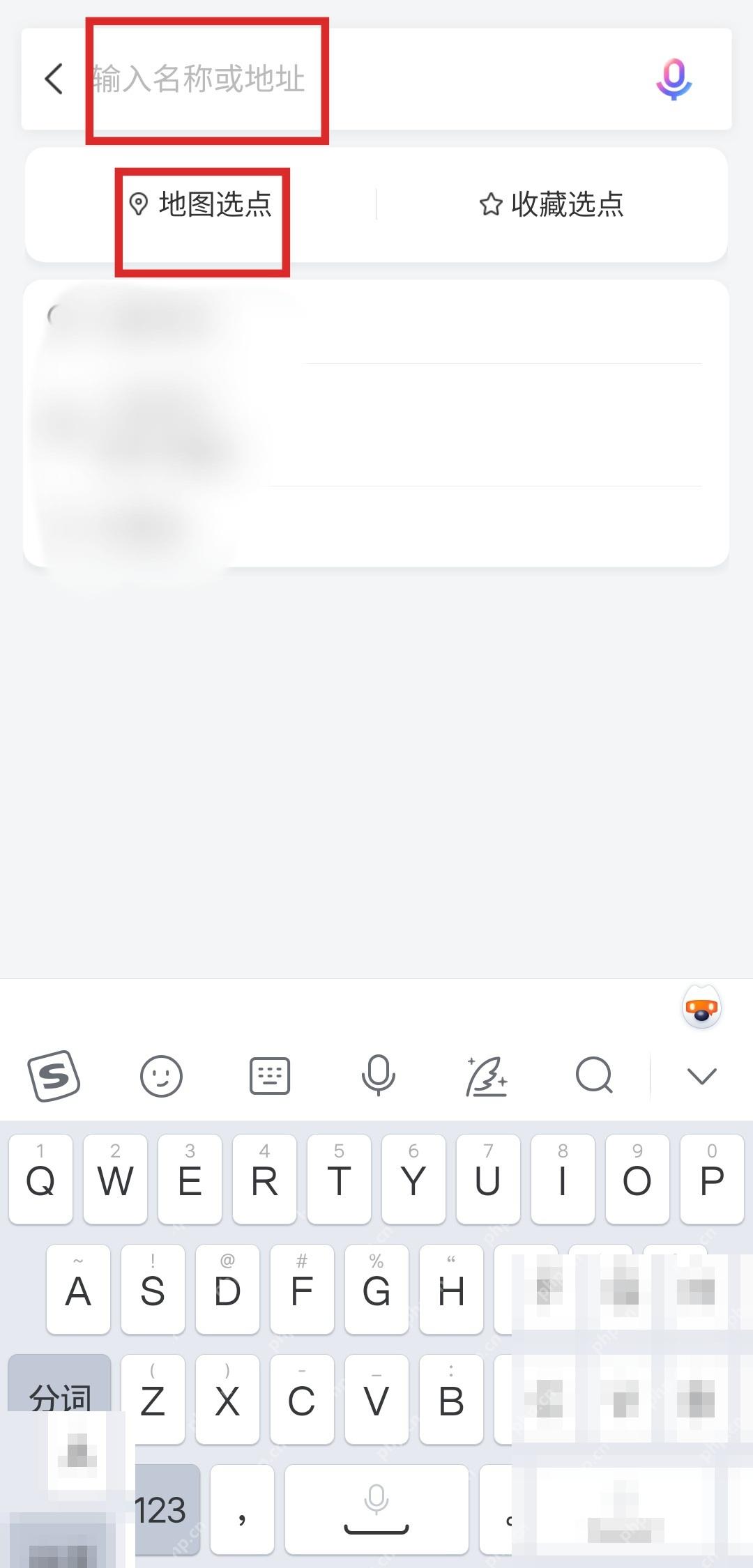Collapse keyboard with the down chevron

701,1076
